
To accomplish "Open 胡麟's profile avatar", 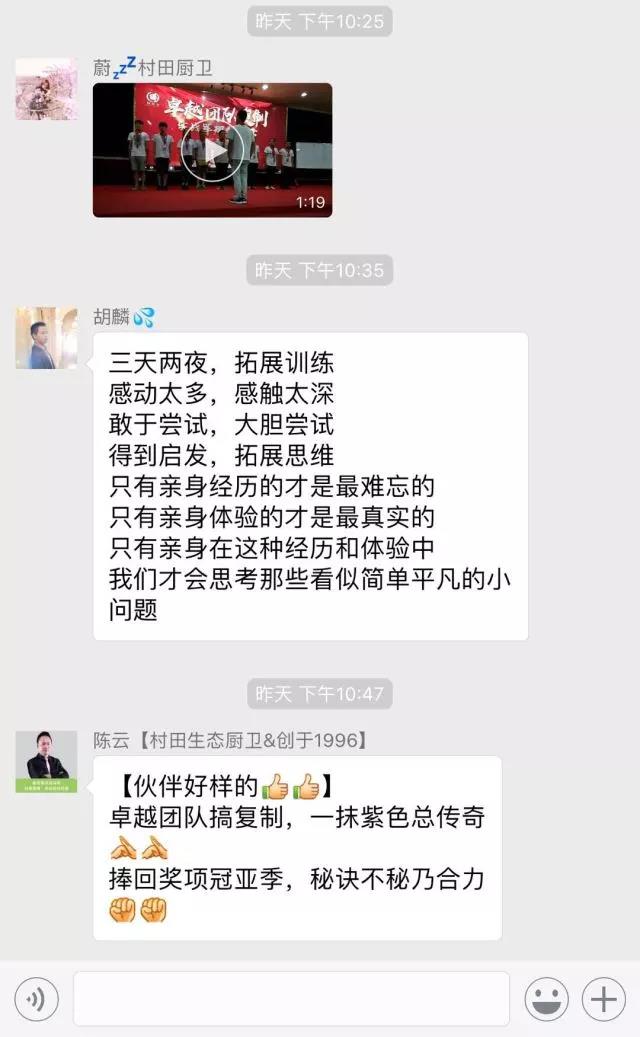I will pos(46,338).
